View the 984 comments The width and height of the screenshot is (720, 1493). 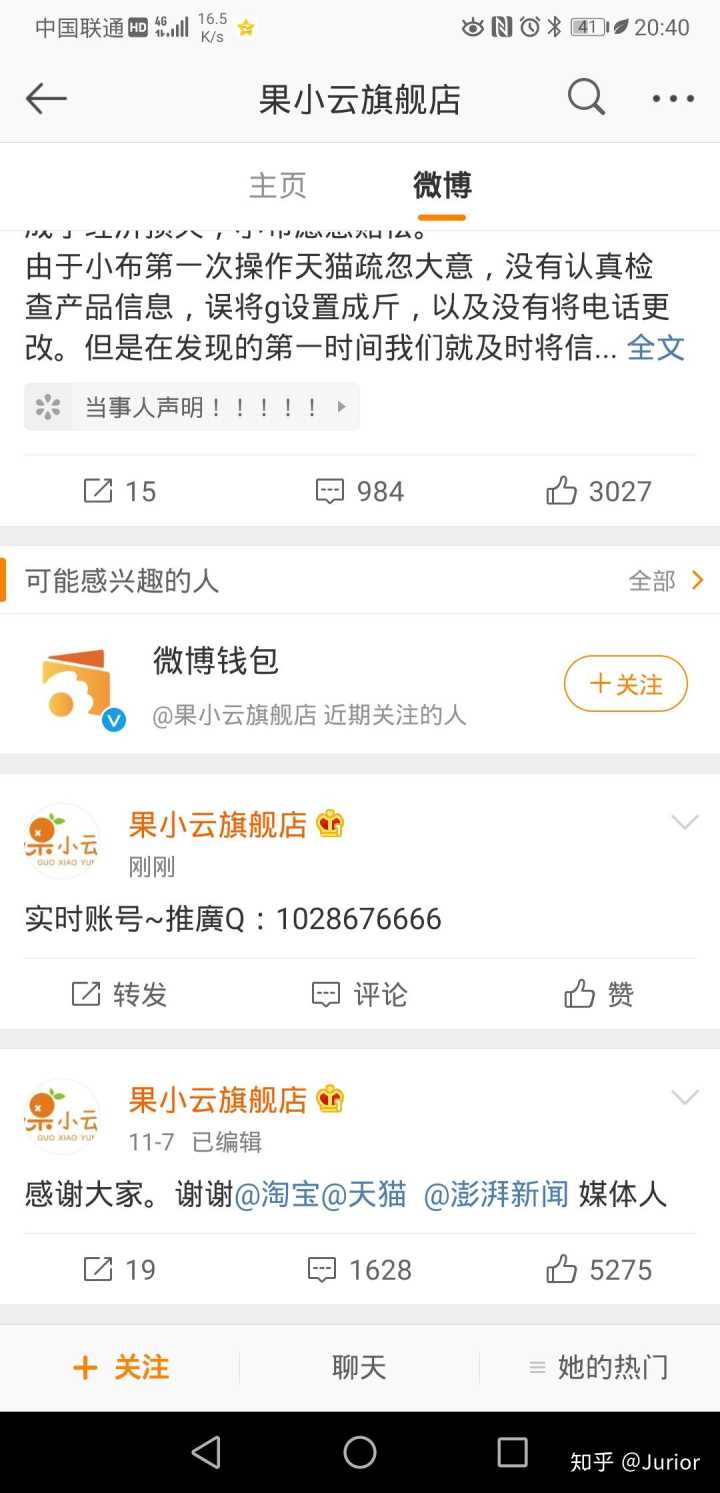[360, 491]
